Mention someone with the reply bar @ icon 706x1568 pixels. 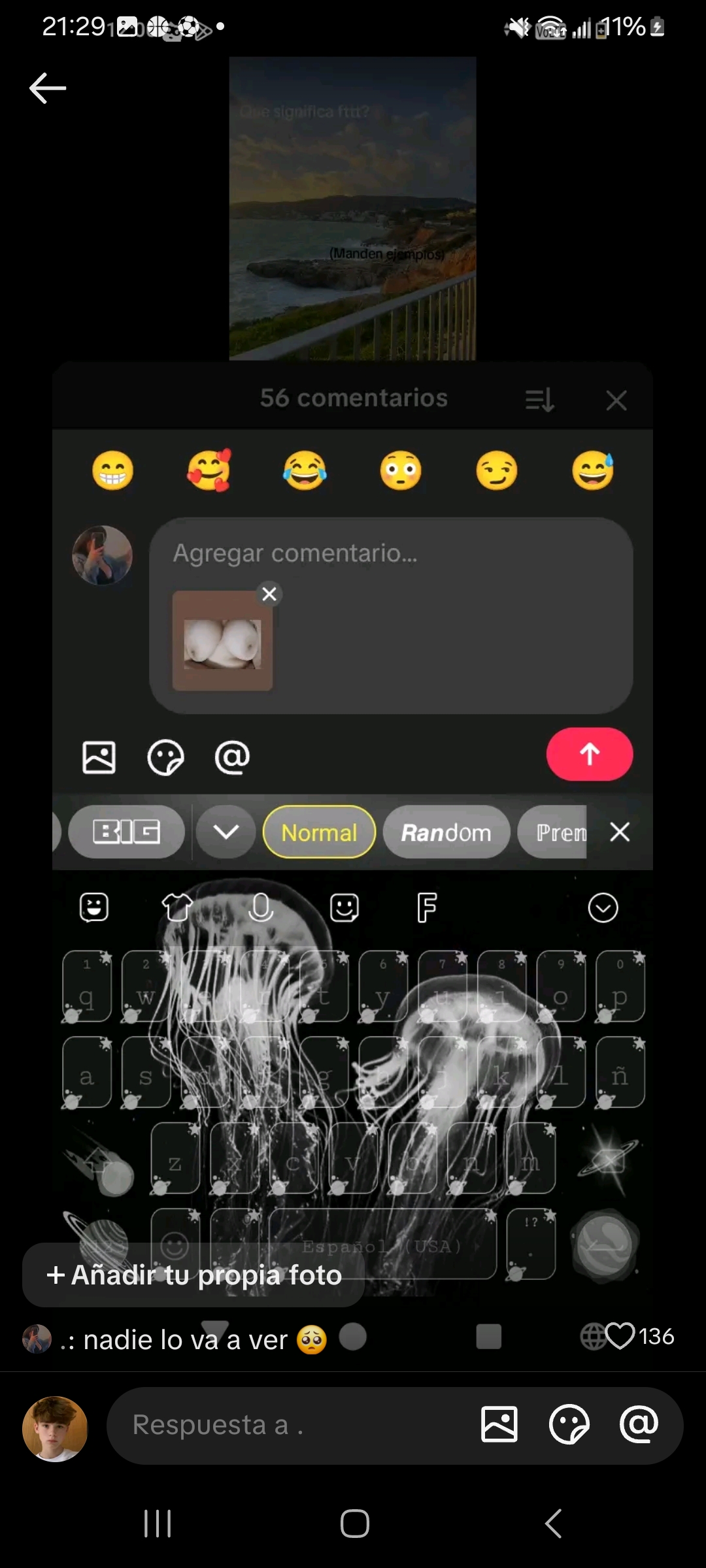[639, 1424]
